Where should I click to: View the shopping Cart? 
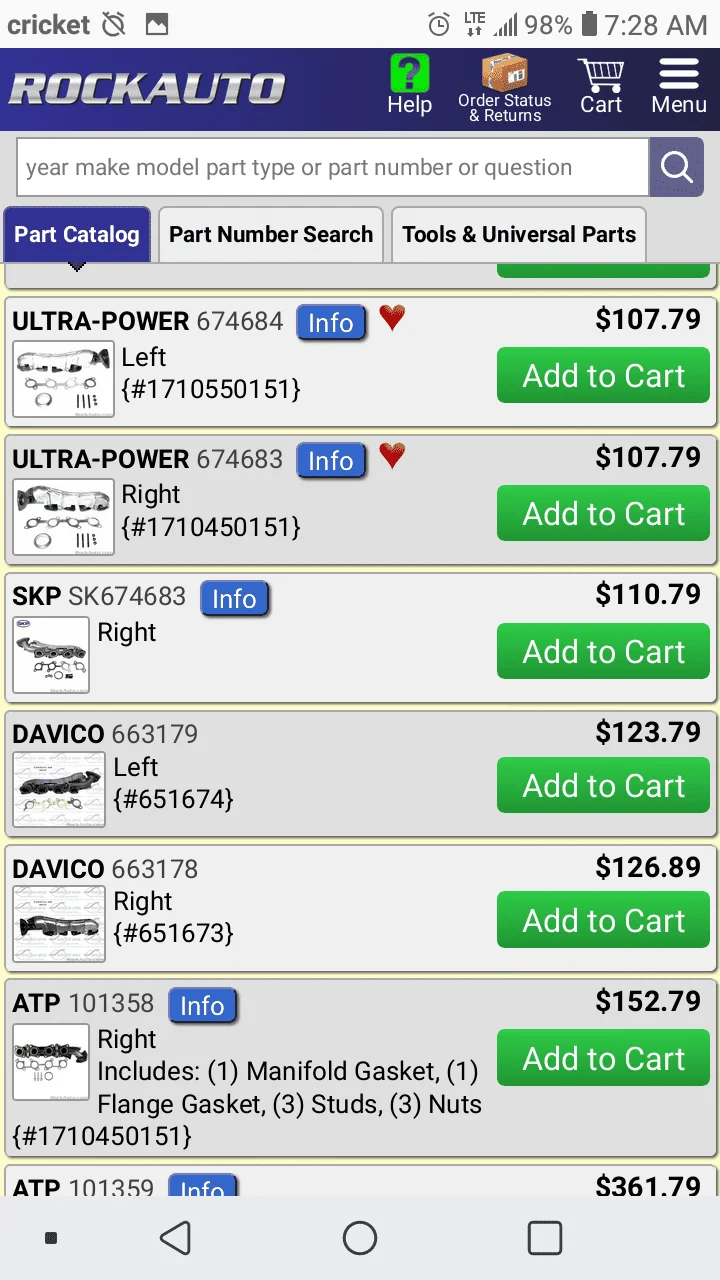tap(601, 86)
